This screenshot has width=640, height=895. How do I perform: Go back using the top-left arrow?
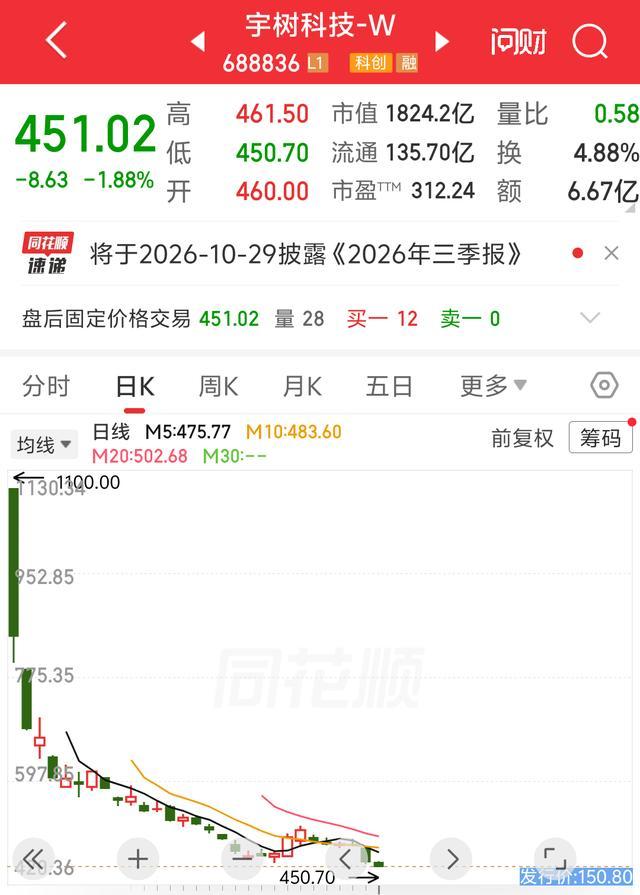tap(57, 40)
